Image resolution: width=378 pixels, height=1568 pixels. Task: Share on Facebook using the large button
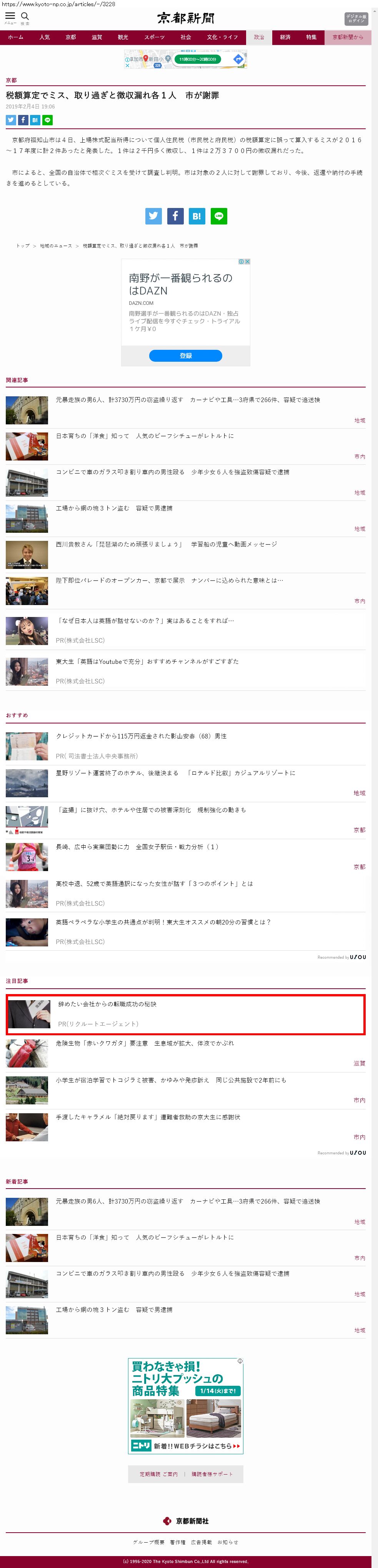(175, 216)
